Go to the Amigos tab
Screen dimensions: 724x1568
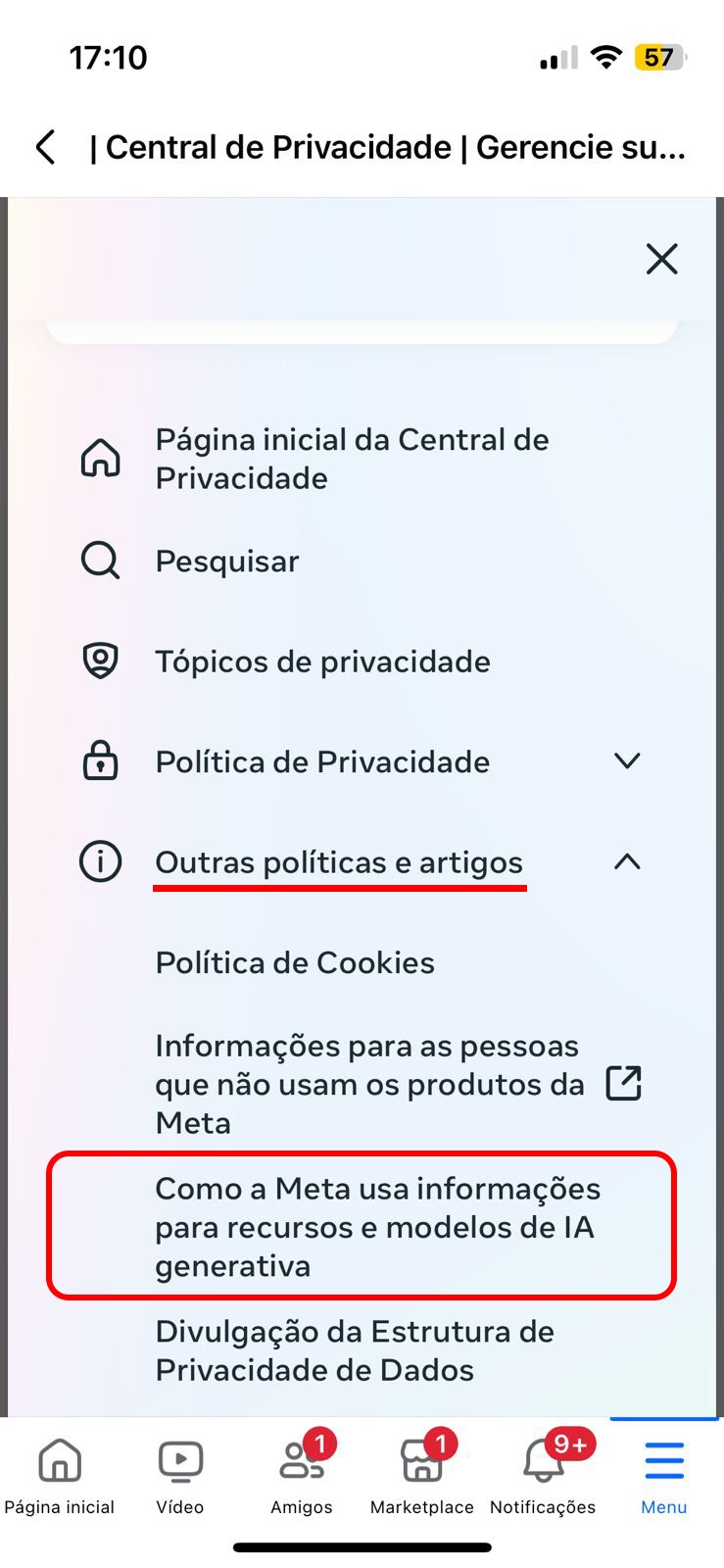click(x=302, y=1476)
